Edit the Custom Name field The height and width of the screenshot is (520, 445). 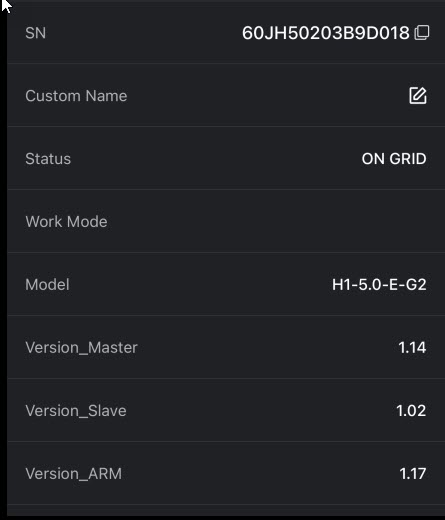click(418, 96)
